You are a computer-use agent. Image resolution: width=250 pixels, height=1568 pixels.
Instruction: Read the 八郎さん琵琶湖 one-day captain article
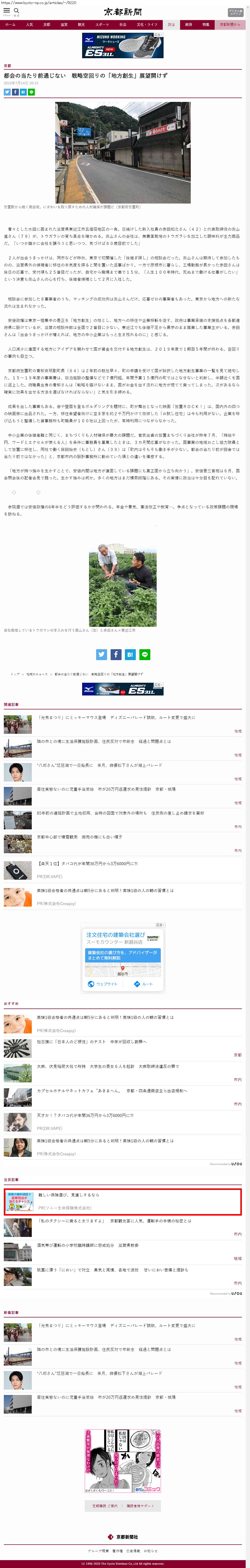[99, 765]
